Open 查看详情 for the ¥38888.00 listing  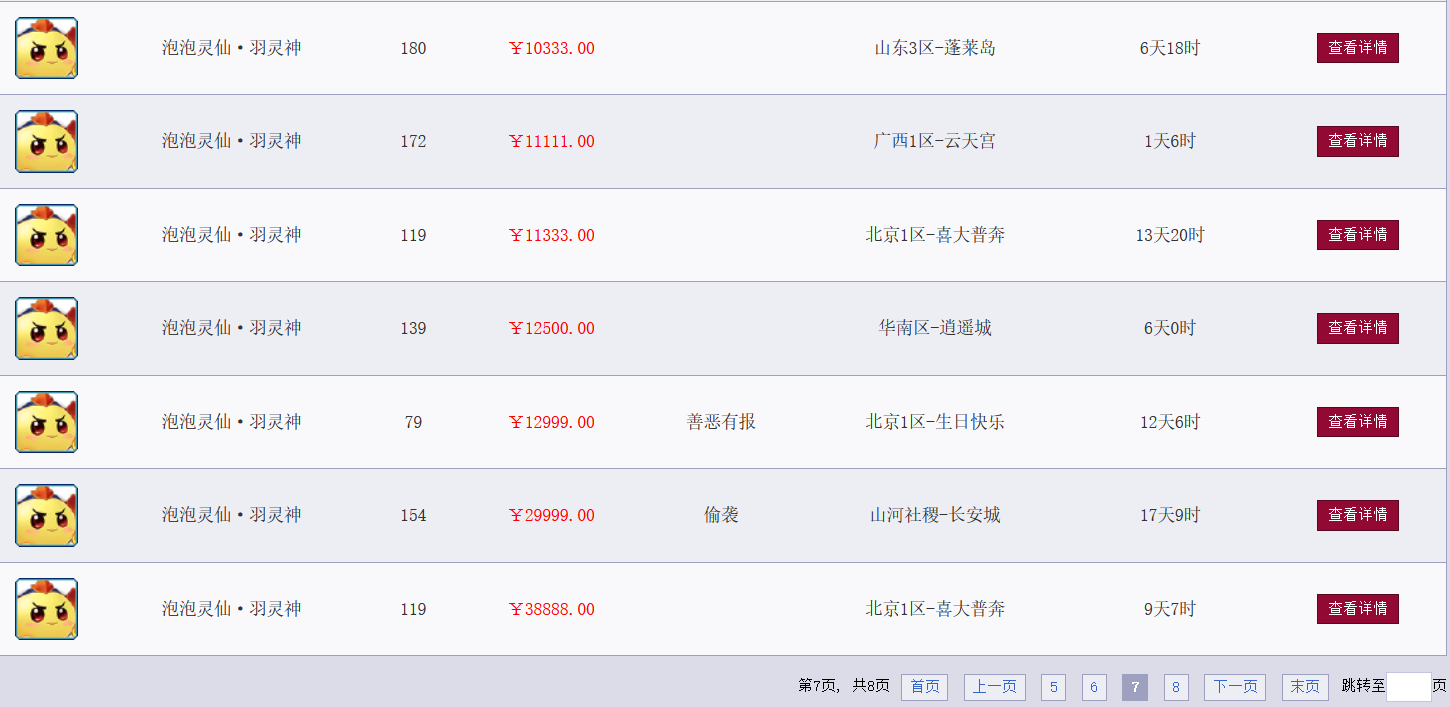click(x=1357, y=609)
